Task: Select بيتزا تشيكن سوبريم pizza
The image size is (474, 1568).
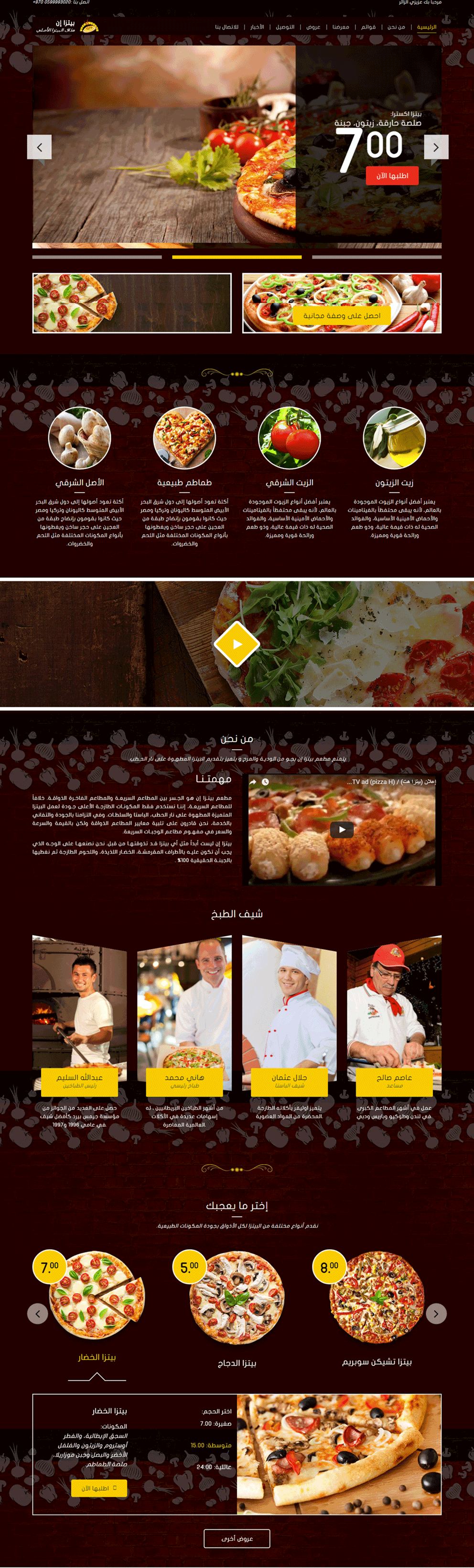Action: tap(377, 1361)
